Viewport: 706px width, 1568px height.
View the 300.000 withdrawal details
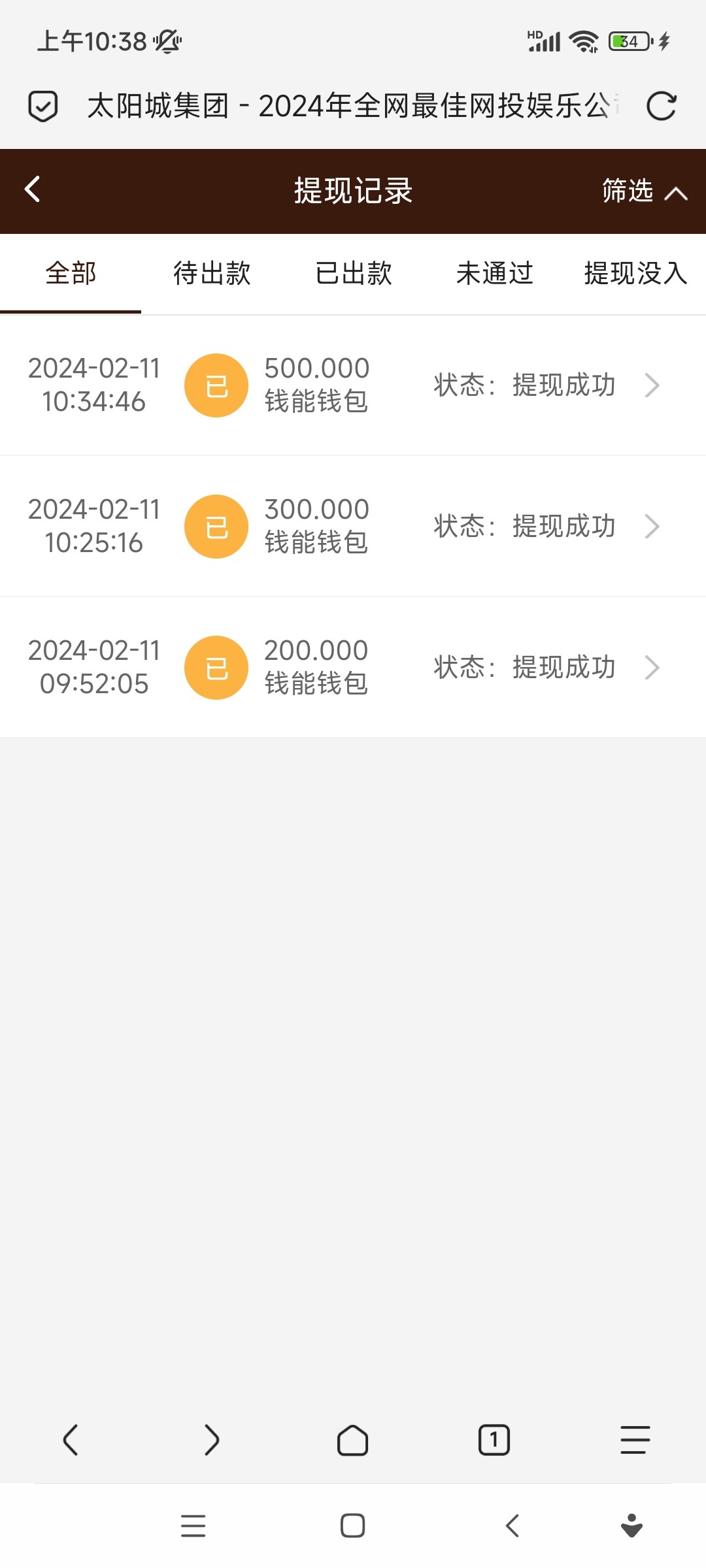[353, 527]
